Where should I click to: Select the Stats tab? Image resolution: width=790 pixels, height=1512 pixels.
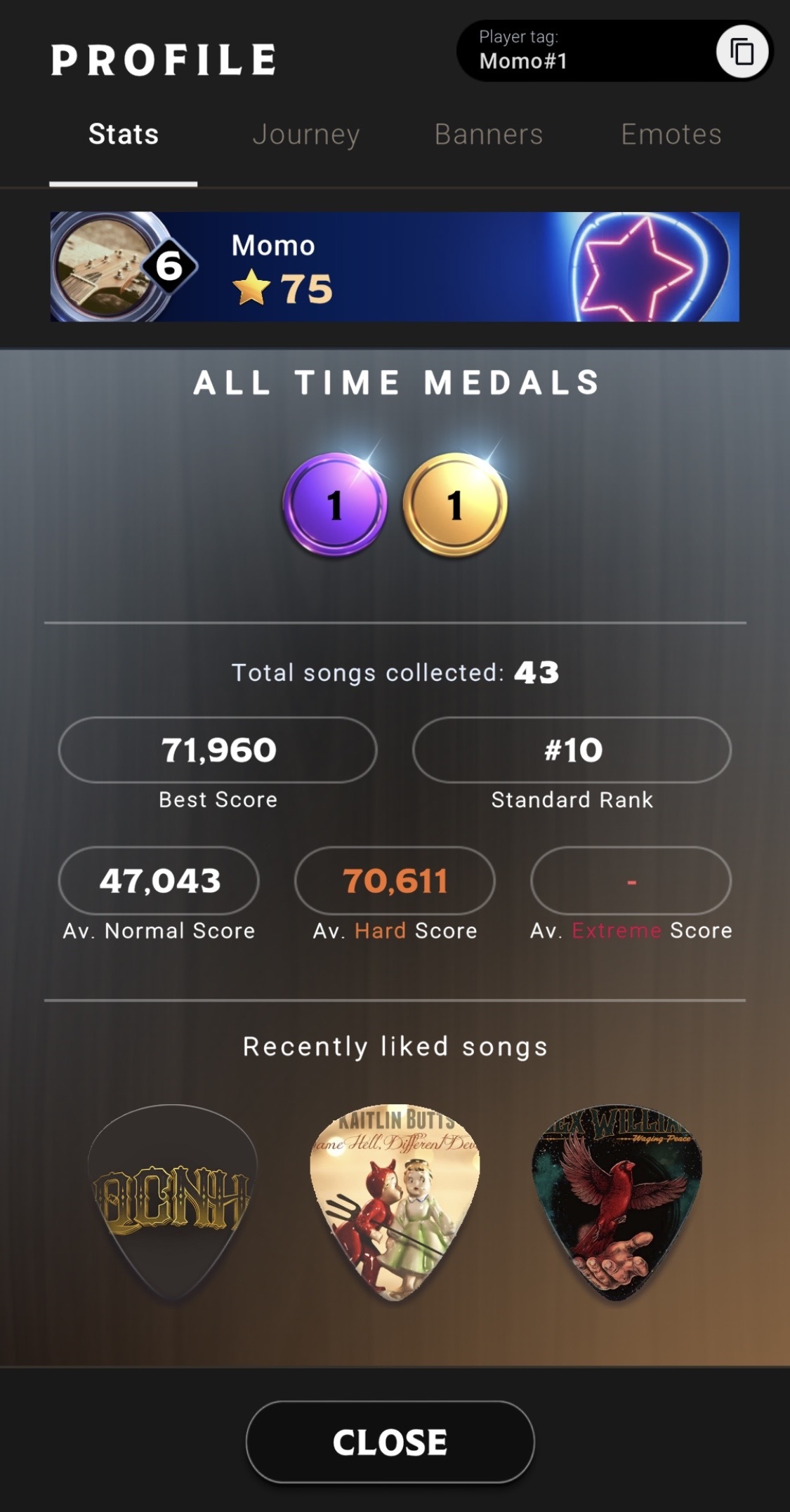pyautogui.click(x=124, y=134)
